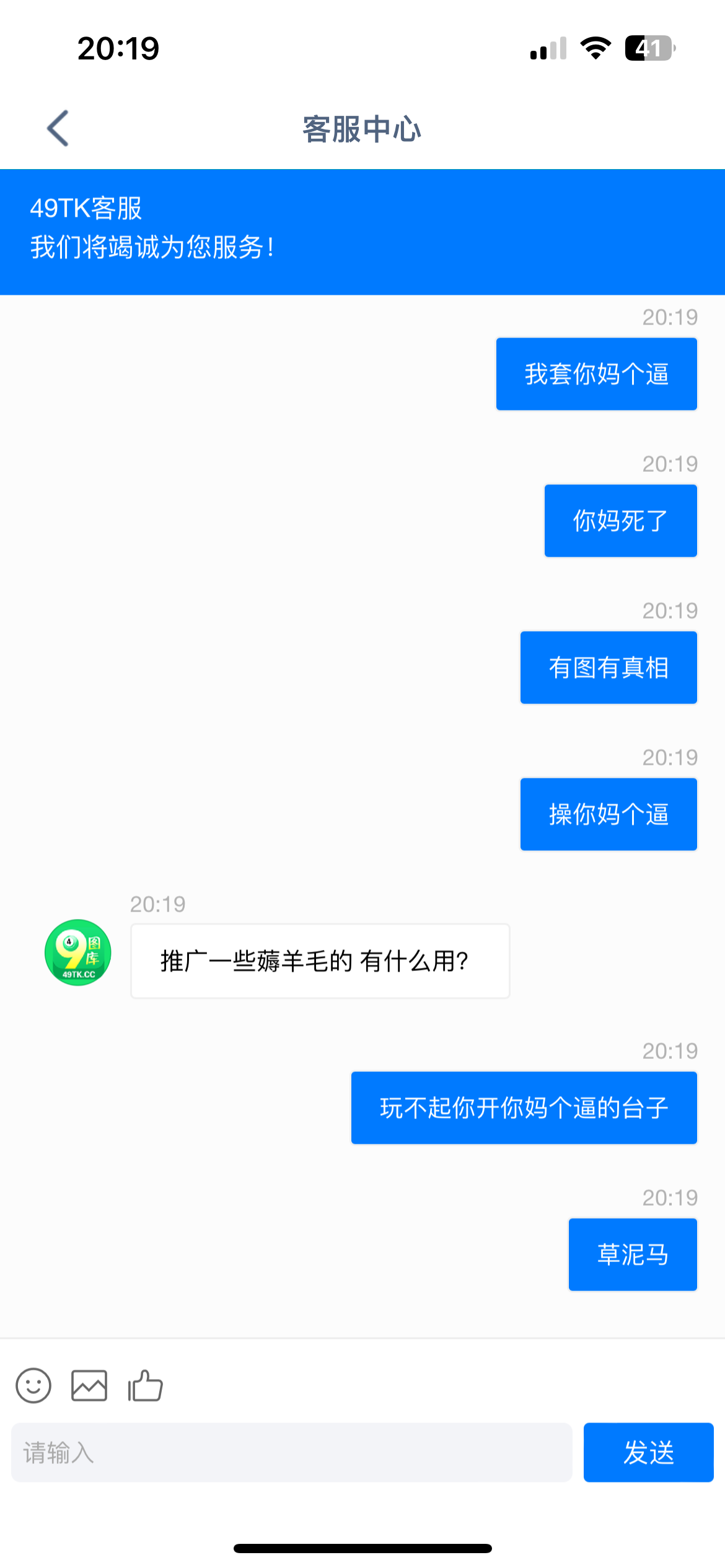Tap the thumbs-up rating icon
The width and height of the screenshot is (725, 1568).
(x=145, y=1385)
